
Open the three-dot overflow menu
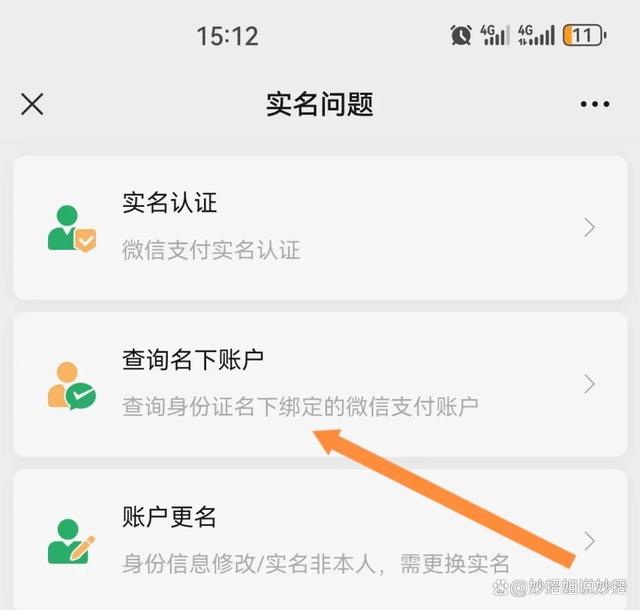pos(594,104)
